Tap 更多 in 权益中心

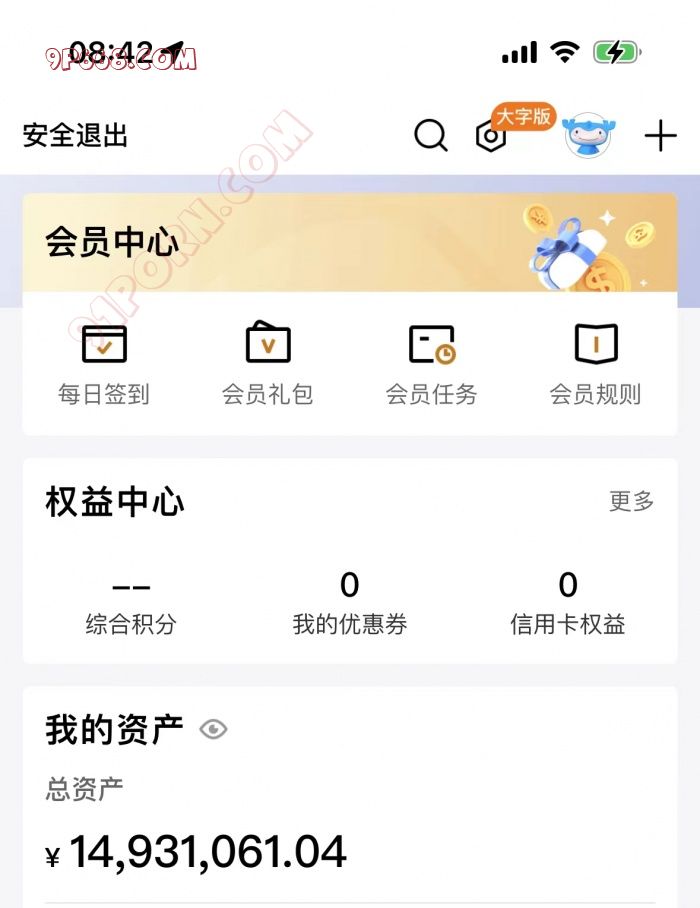631,501
